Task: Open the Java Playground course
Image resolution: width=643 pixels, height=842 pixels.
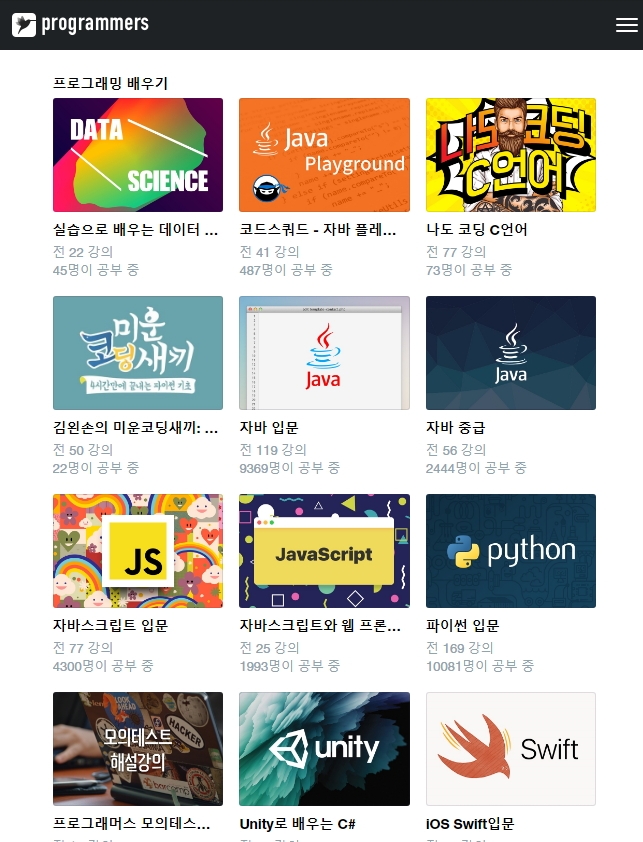Action: click(324, 155)
